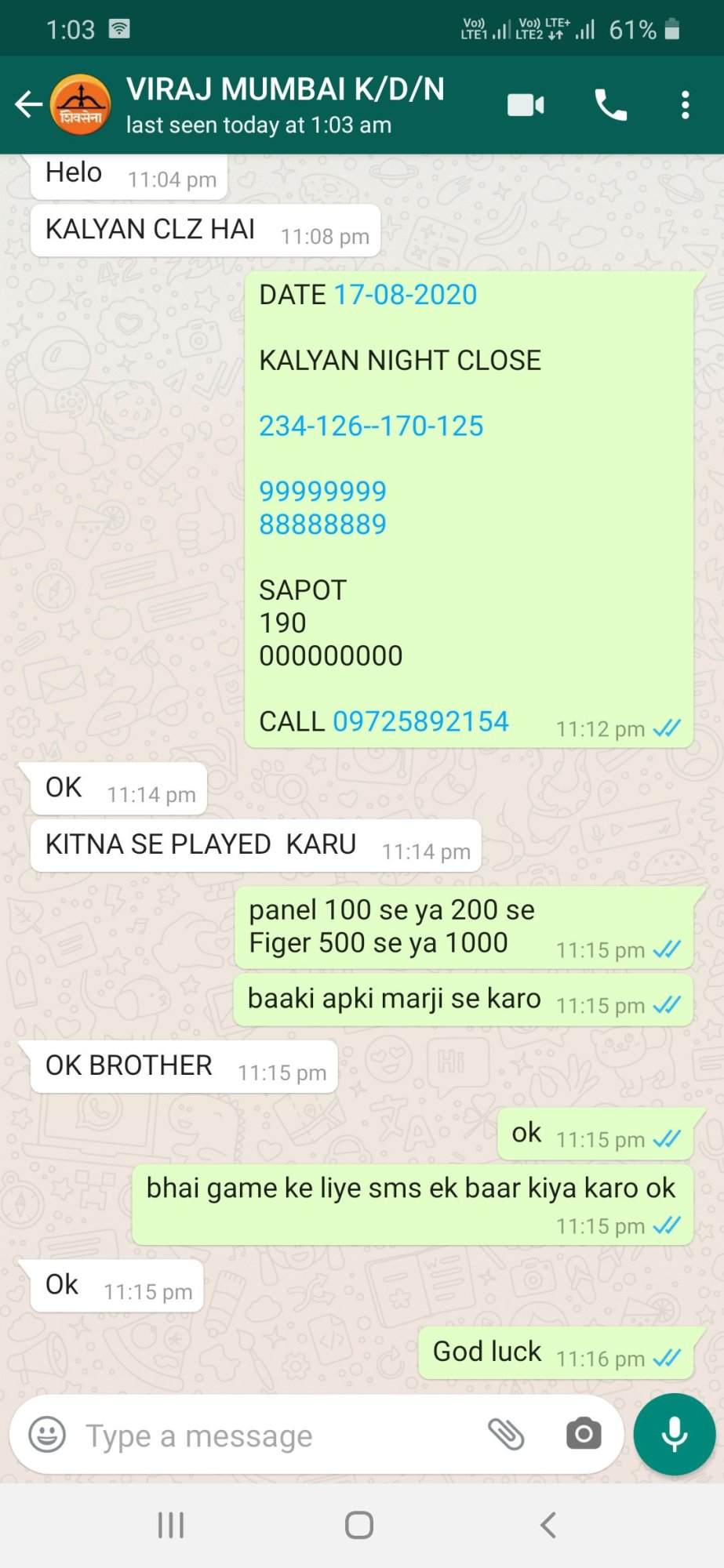724x1568 pixels.
Task: Tap the microphone voice message button
Action: coord(674,1435)
